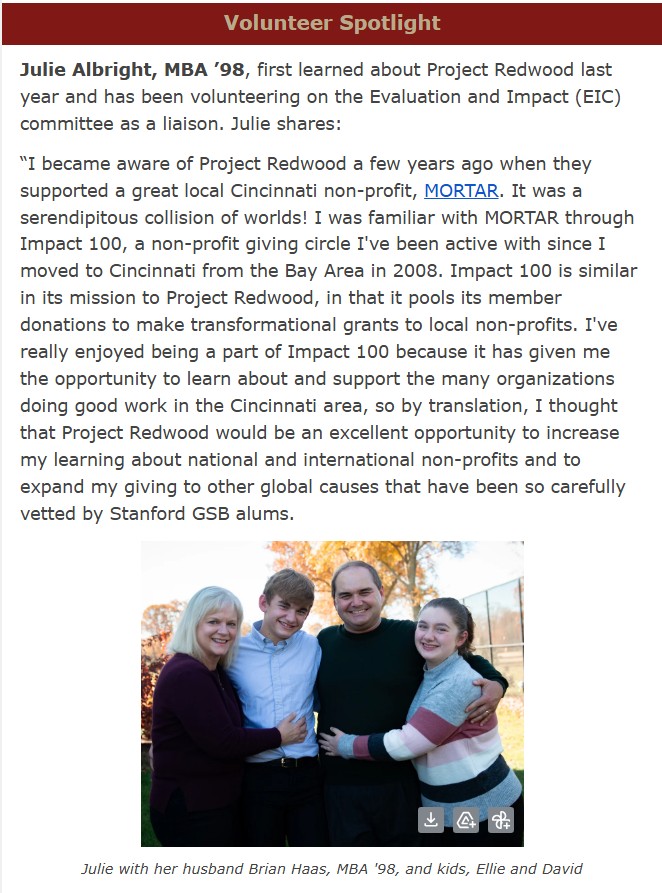Screen dimensions: 662x893
Task: Open the MORTAR link
Action: 461,190
